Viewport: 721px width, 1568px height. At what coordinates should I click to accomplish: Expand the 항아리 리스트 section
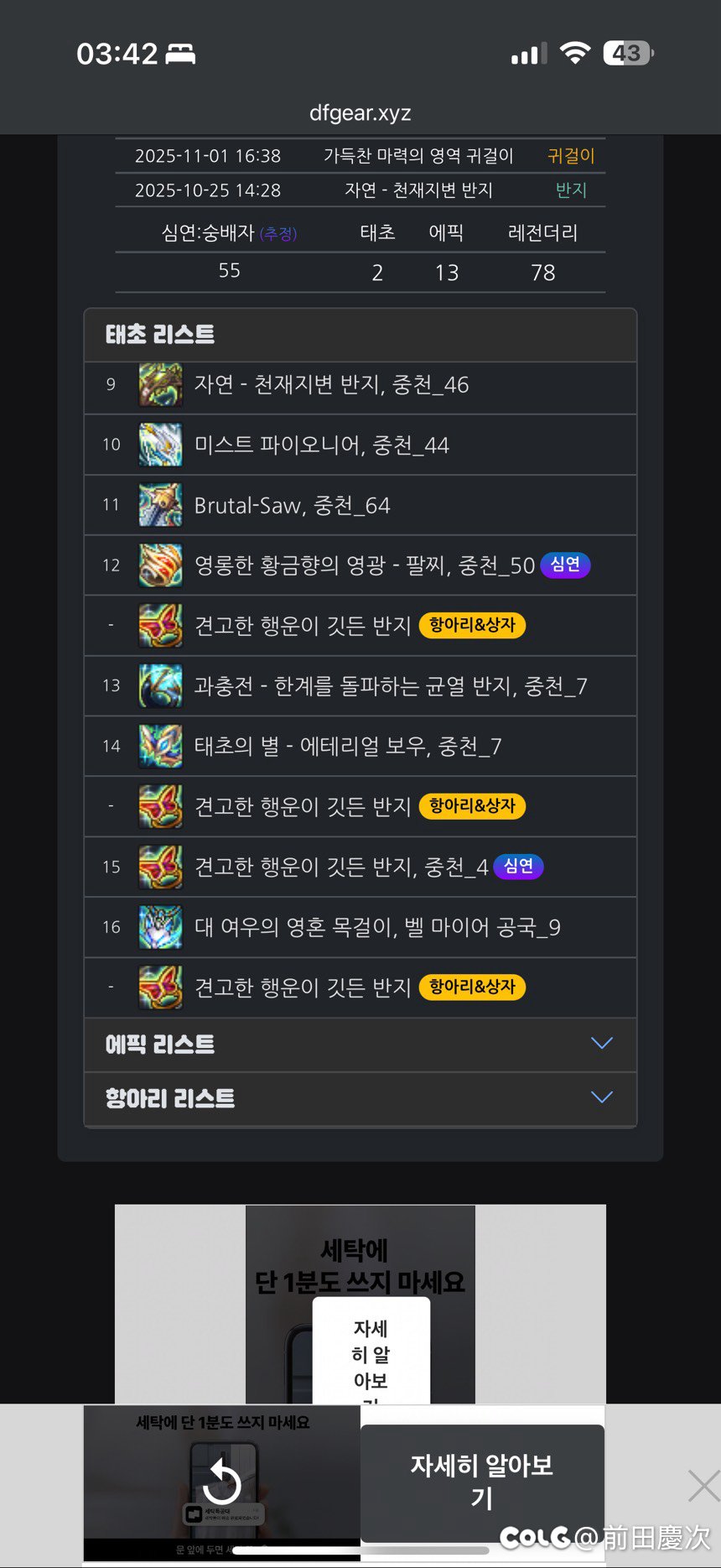coord(360,1098)
